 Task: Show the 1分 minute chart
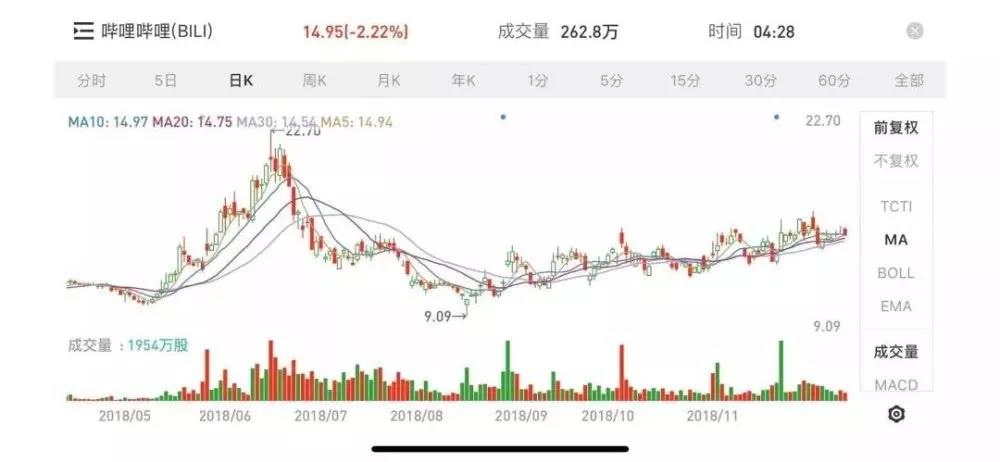pos(538,80)
